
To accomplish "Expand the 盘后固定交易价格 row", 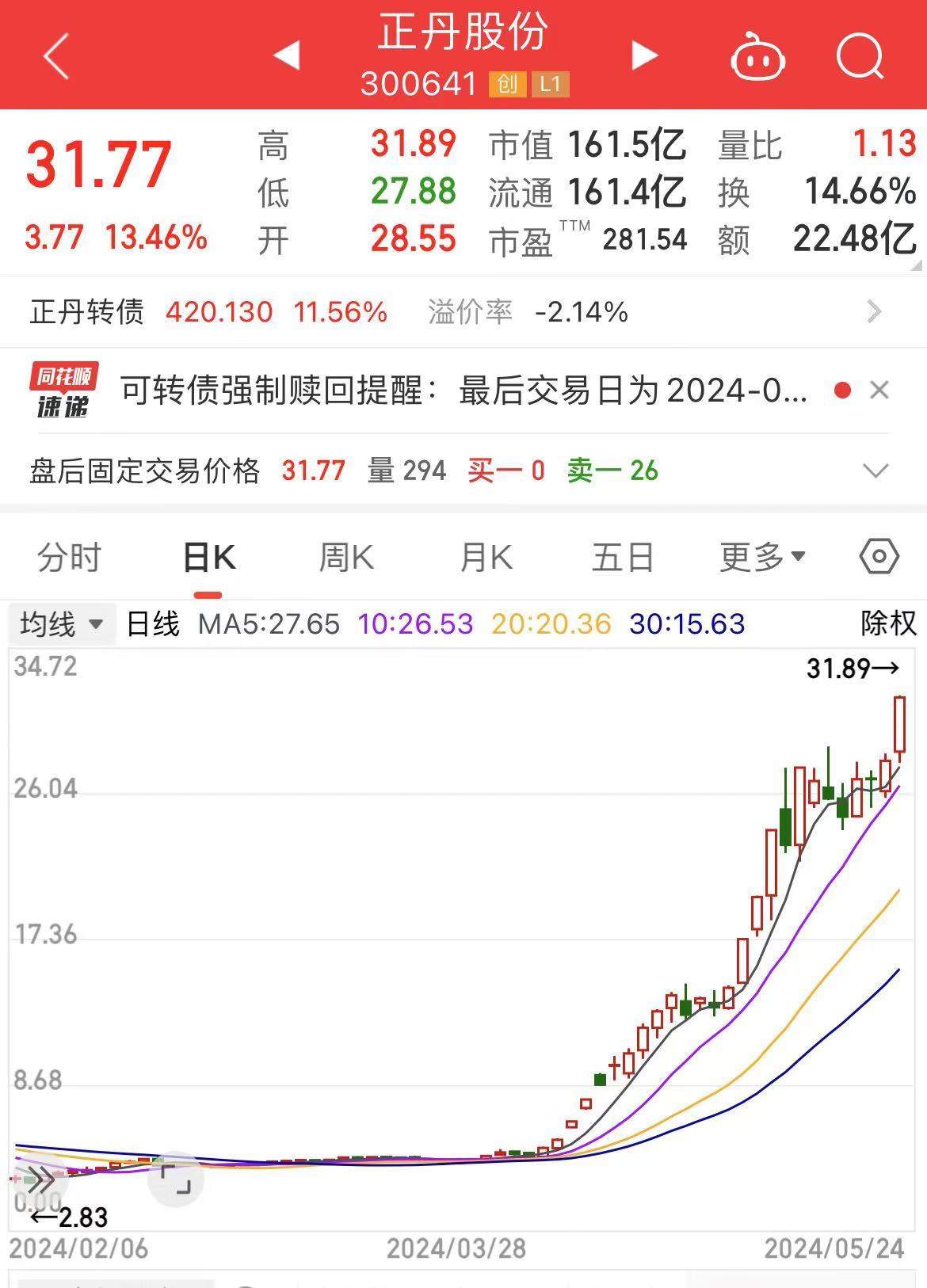I will 875,471.
